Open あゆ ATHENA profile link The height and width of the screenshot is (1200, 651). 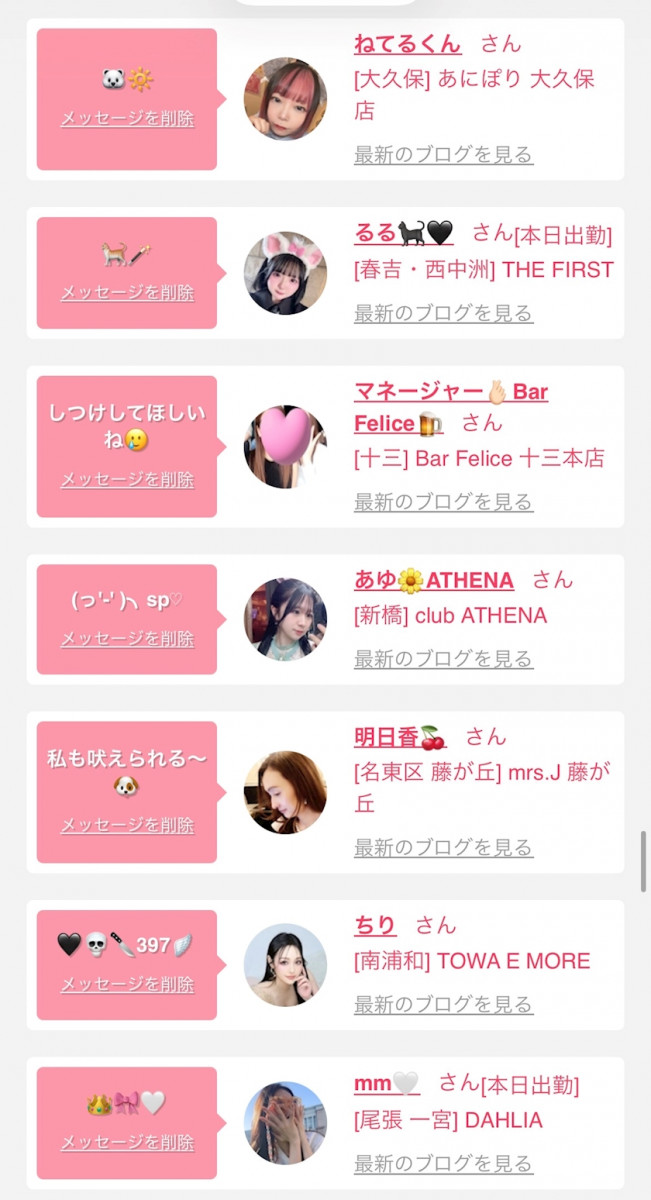[434, 580]
